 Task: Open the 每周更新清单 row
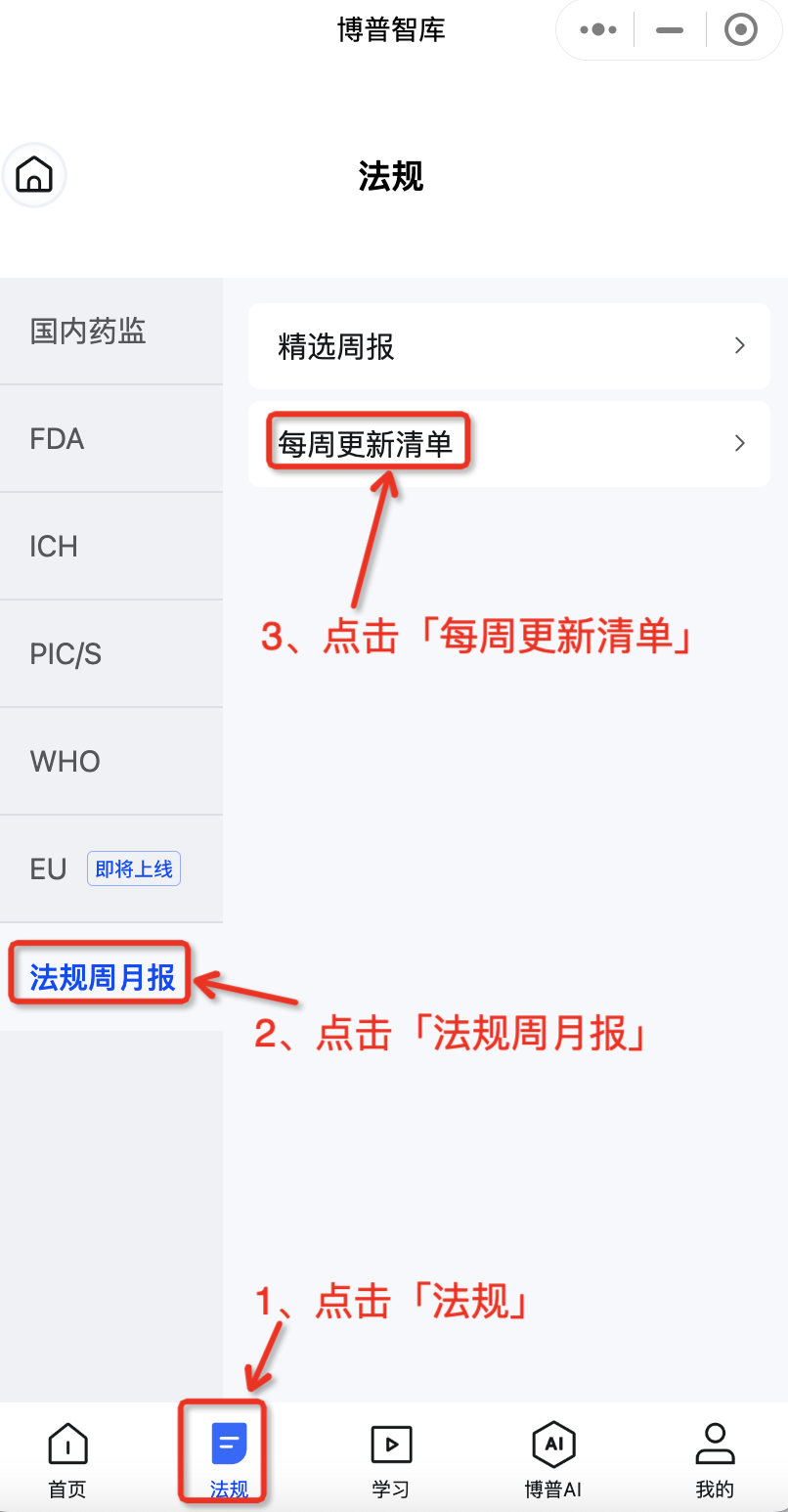[509, 444]
